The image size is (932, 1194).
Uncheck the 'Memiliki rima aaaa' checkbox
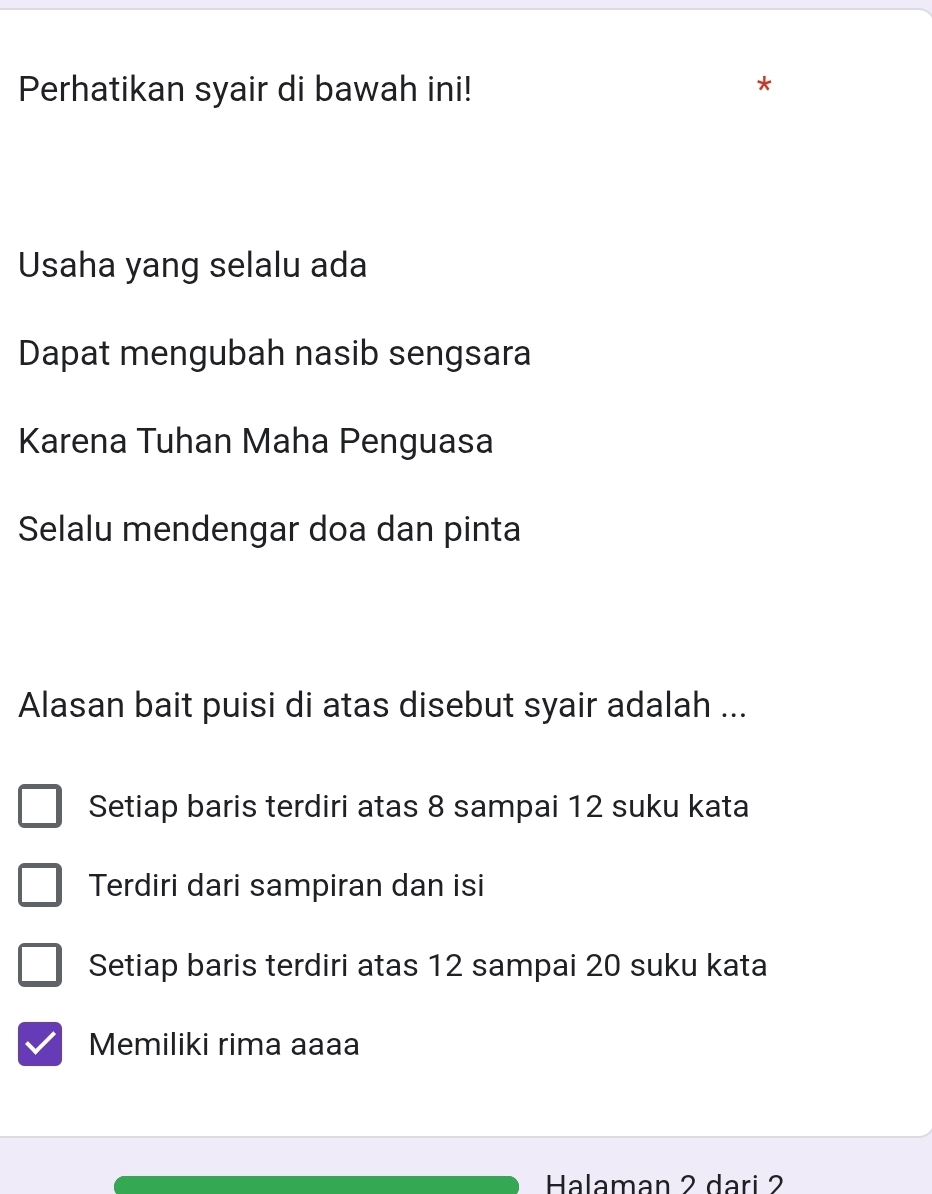(x=40, y=1046)
